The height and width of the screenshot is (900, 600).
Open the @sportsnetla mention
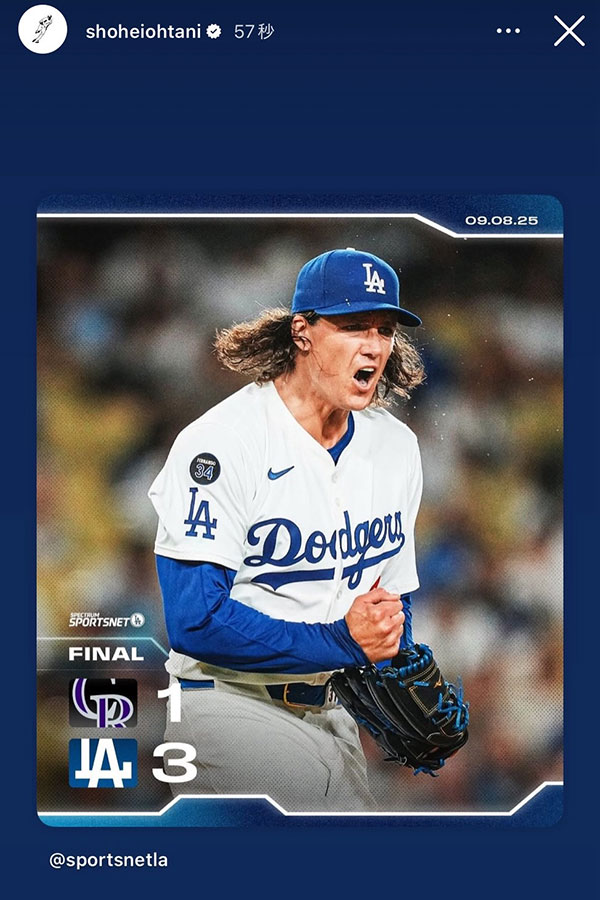(x=109, y=860)
